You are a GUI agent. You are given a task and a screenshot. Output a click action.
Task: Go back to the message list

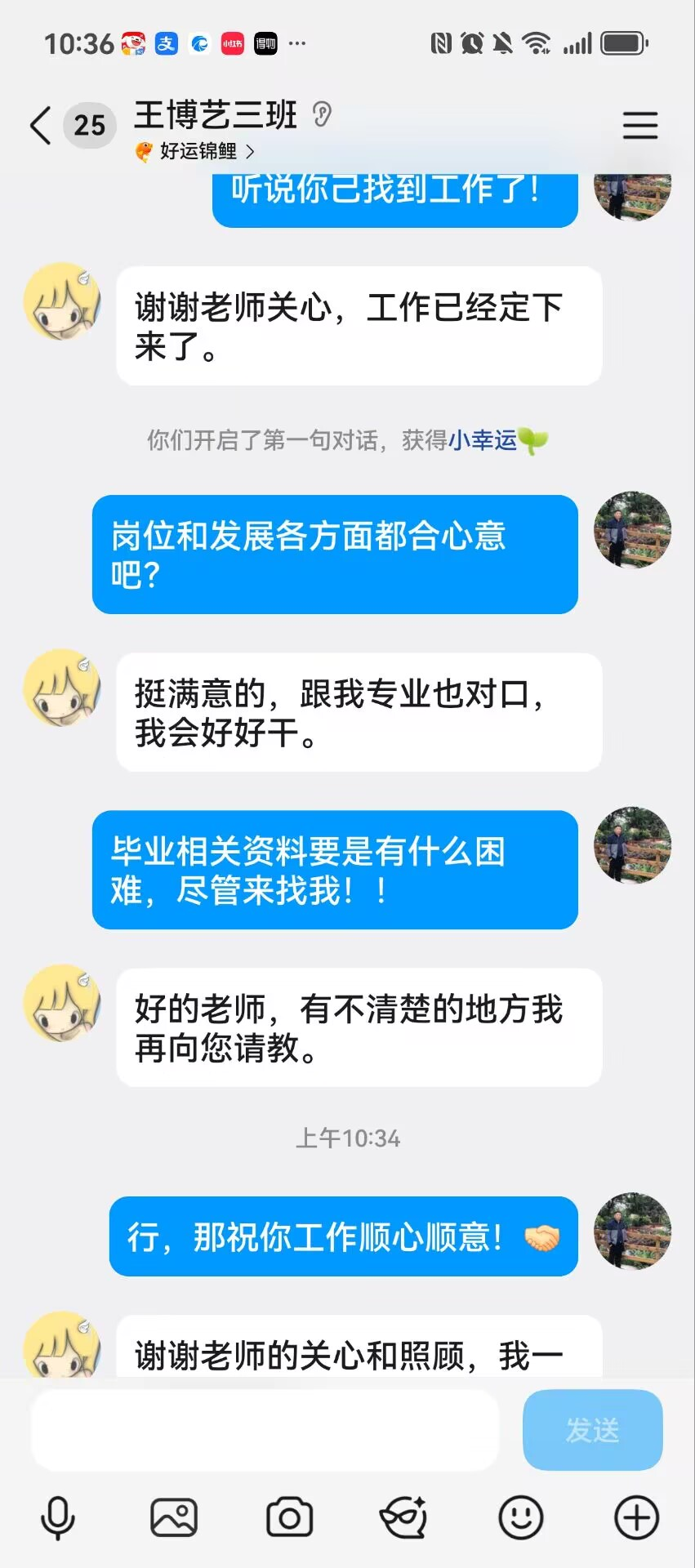click(x=41, y=126)
